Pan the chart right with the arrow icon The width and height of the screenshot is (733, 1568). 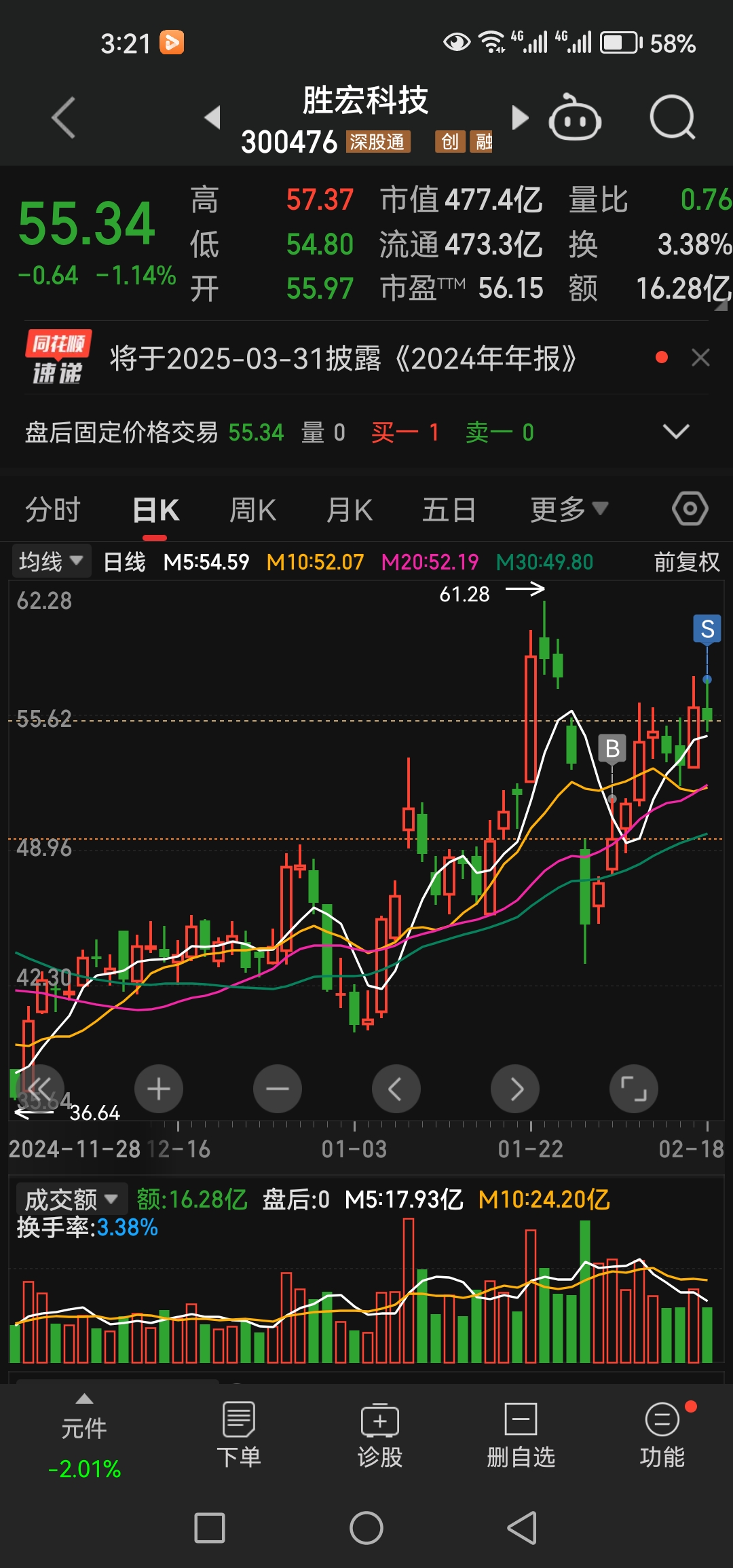tap(515, 1089)
